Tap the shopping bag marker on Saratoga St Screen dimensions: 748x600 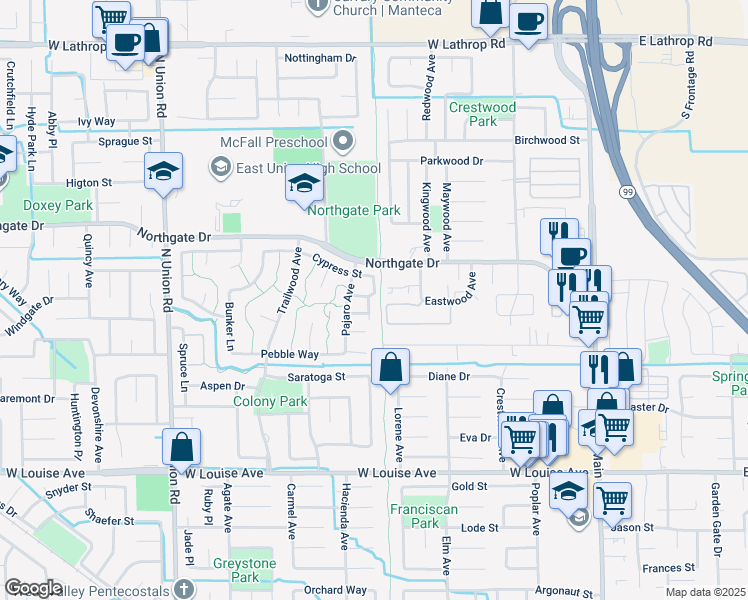(x=390, y=367)
